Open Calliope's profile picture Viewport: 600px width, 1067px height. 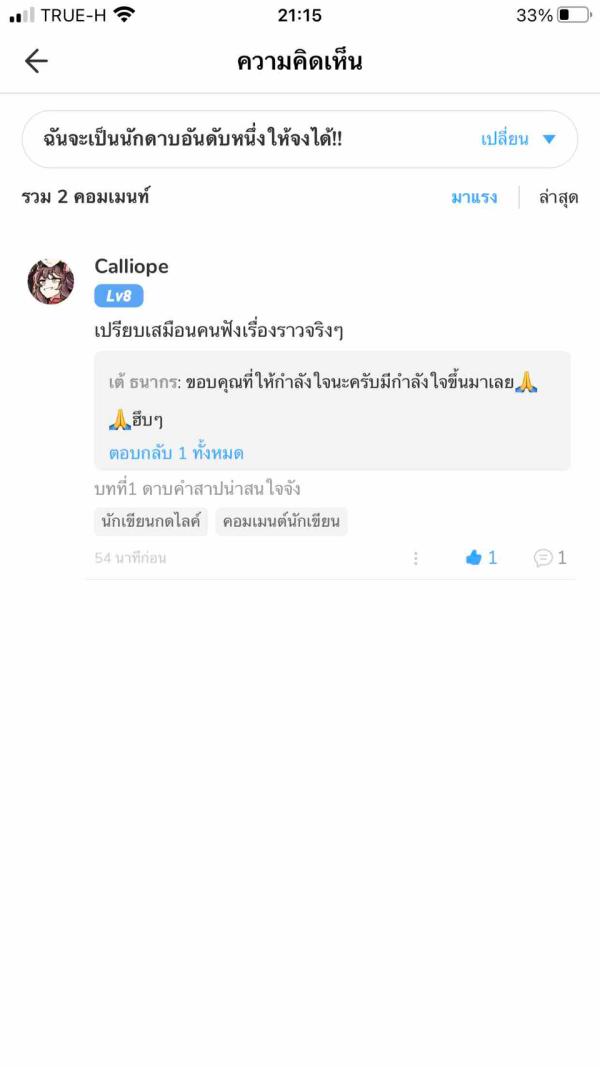coord(51,281)
